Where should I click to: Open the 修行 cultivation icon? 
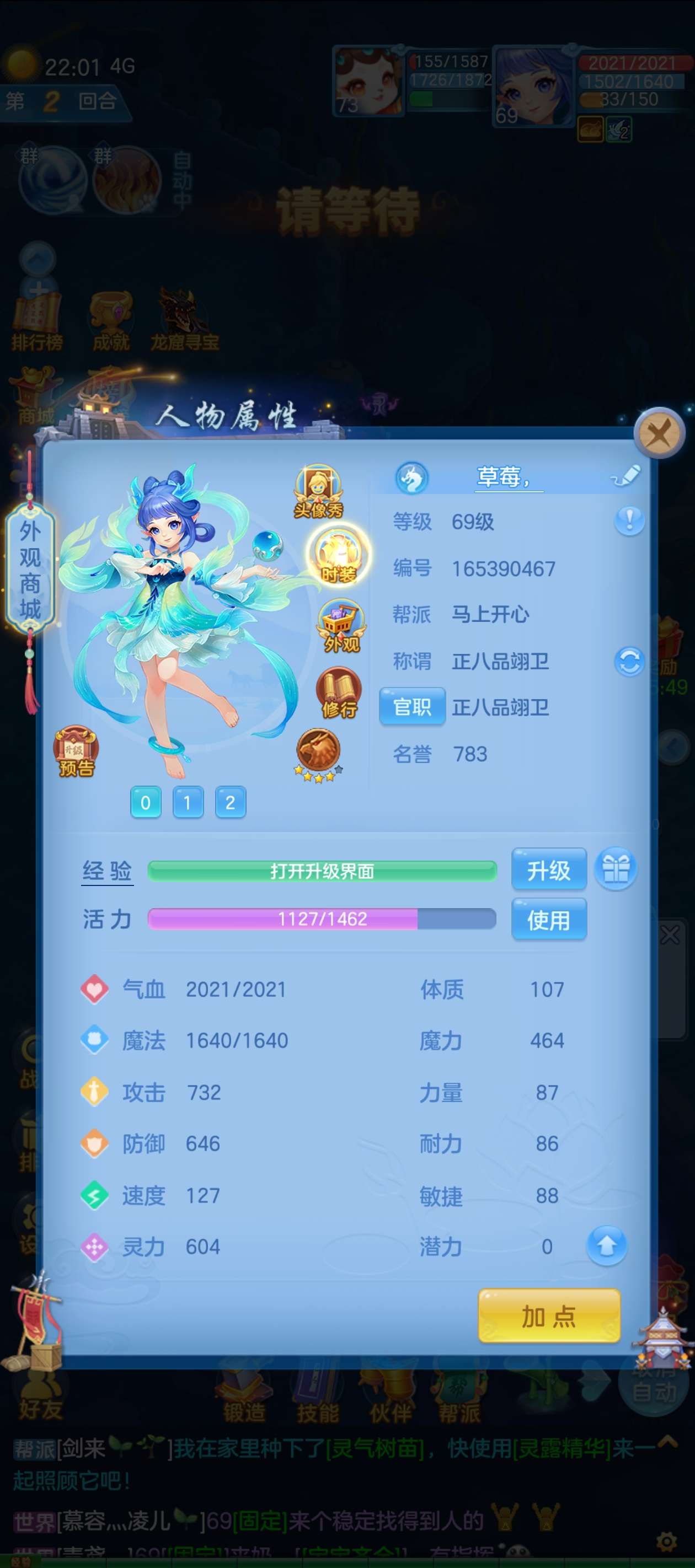click(339, 692)
